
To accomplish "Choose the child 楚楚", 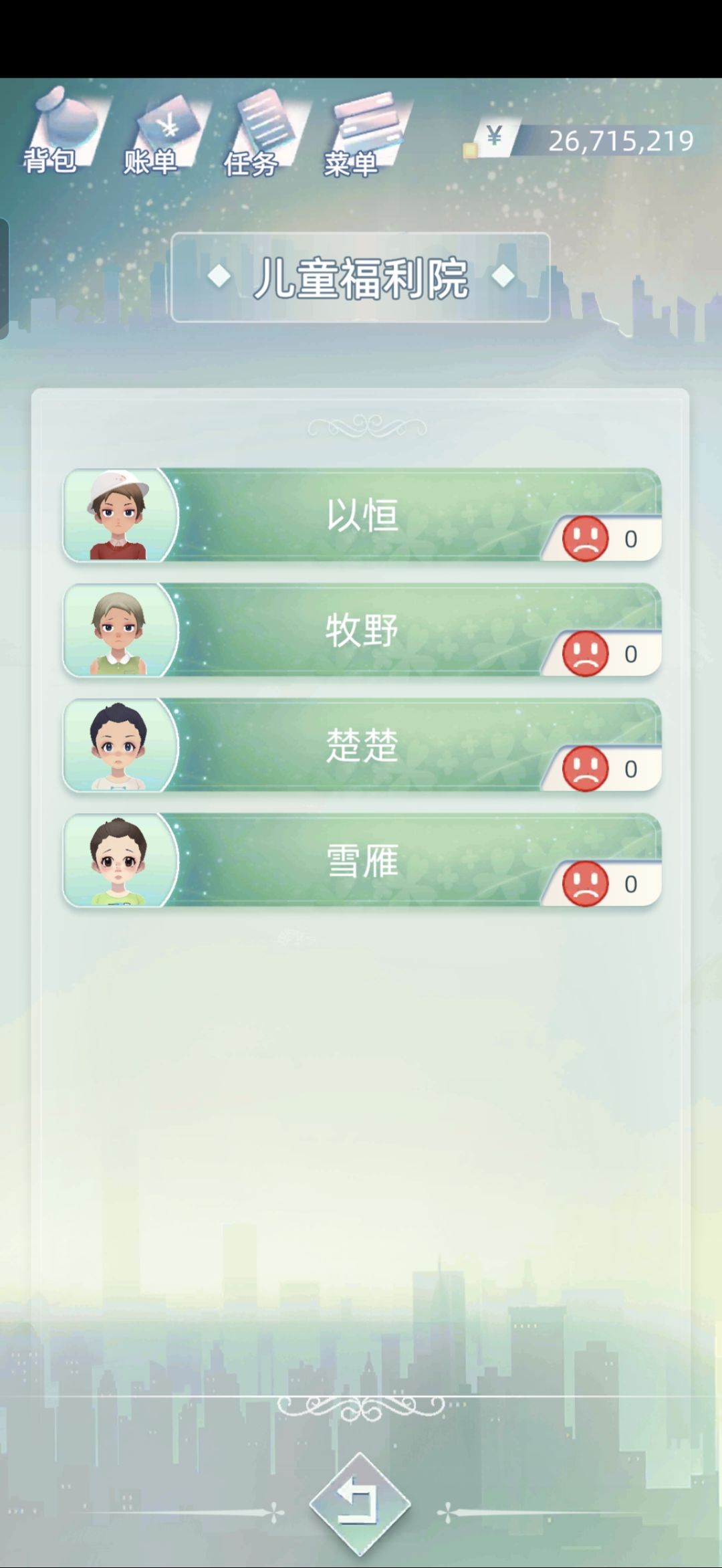I will 362,745.
